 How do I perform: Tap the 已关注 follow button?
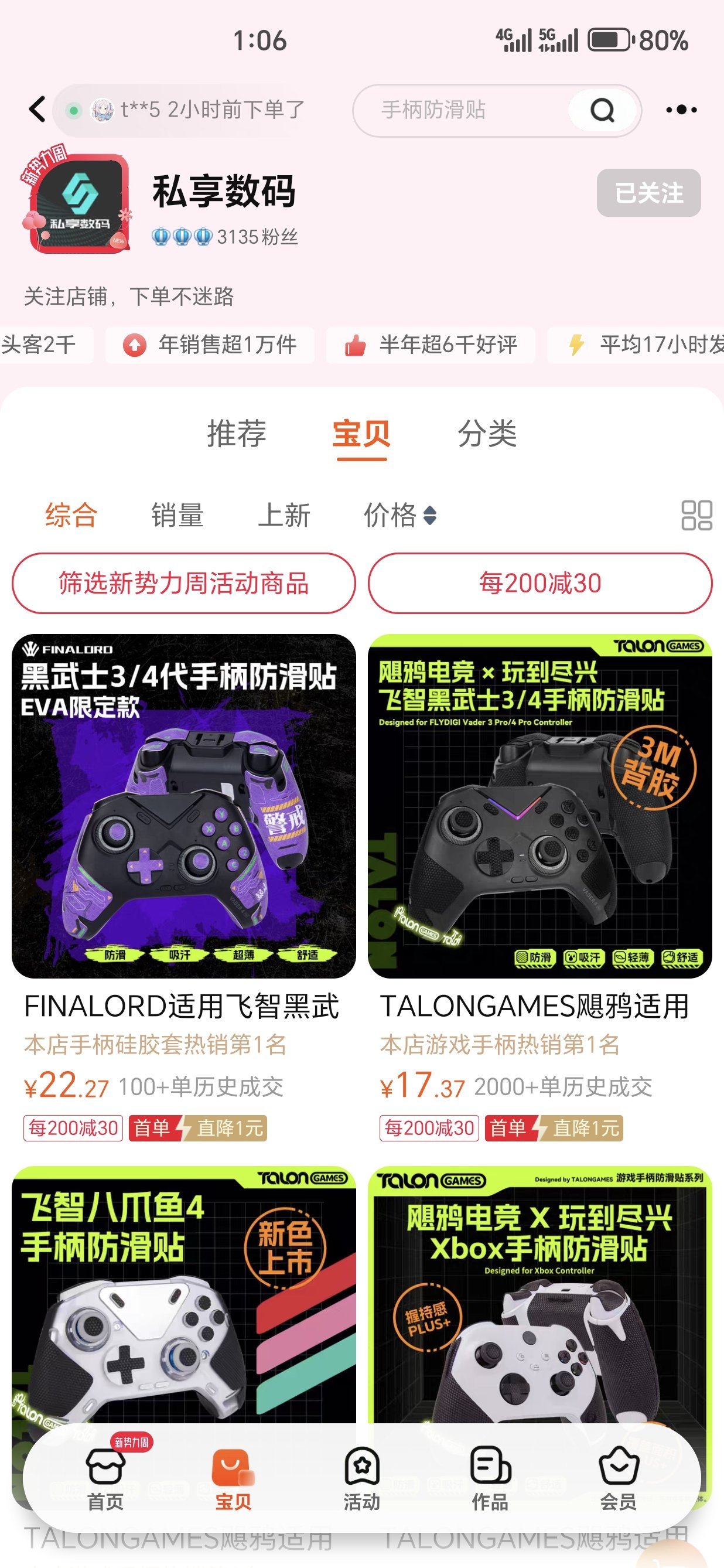coord(648,193)
